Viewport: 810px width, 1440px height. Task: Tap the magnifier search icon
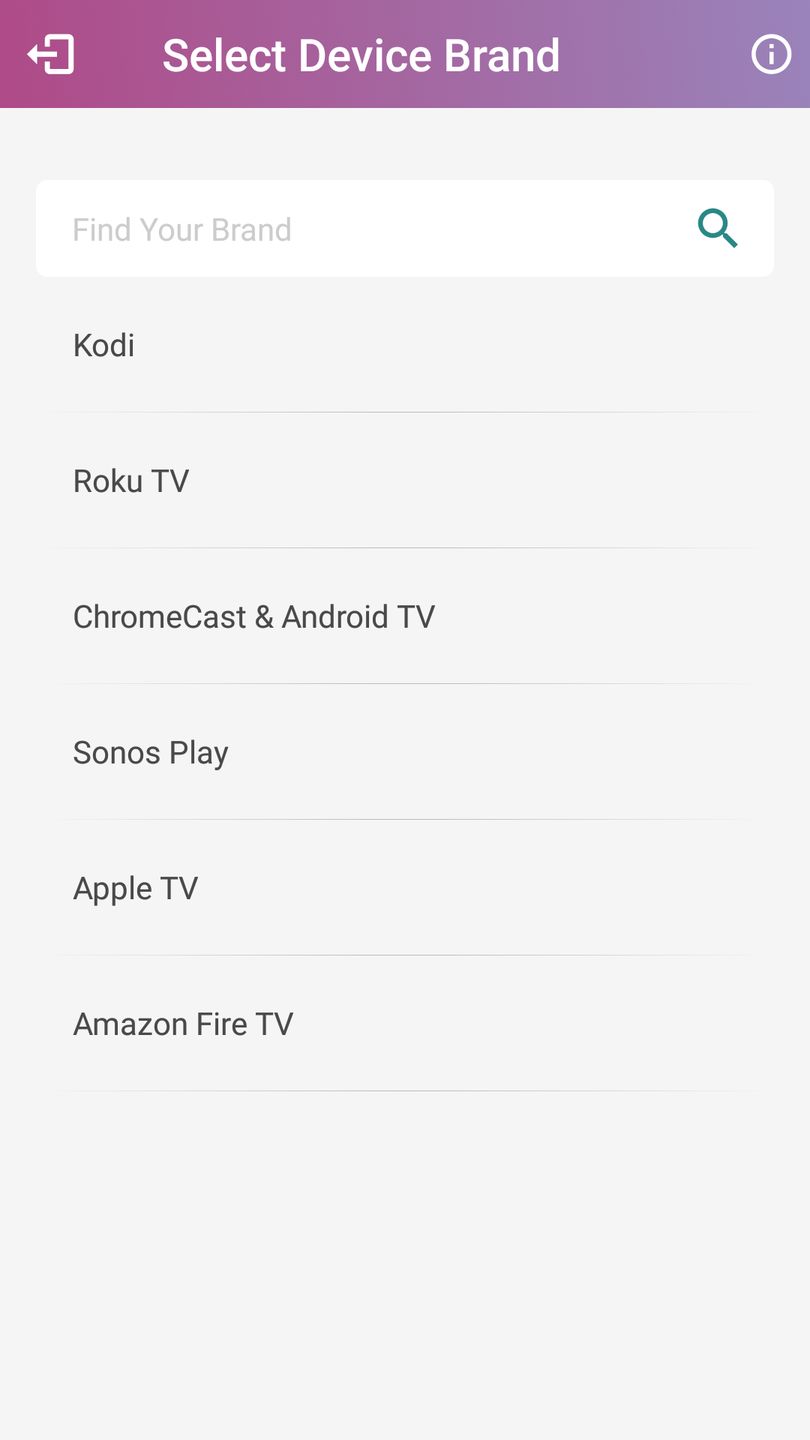[x=717, y=229]
